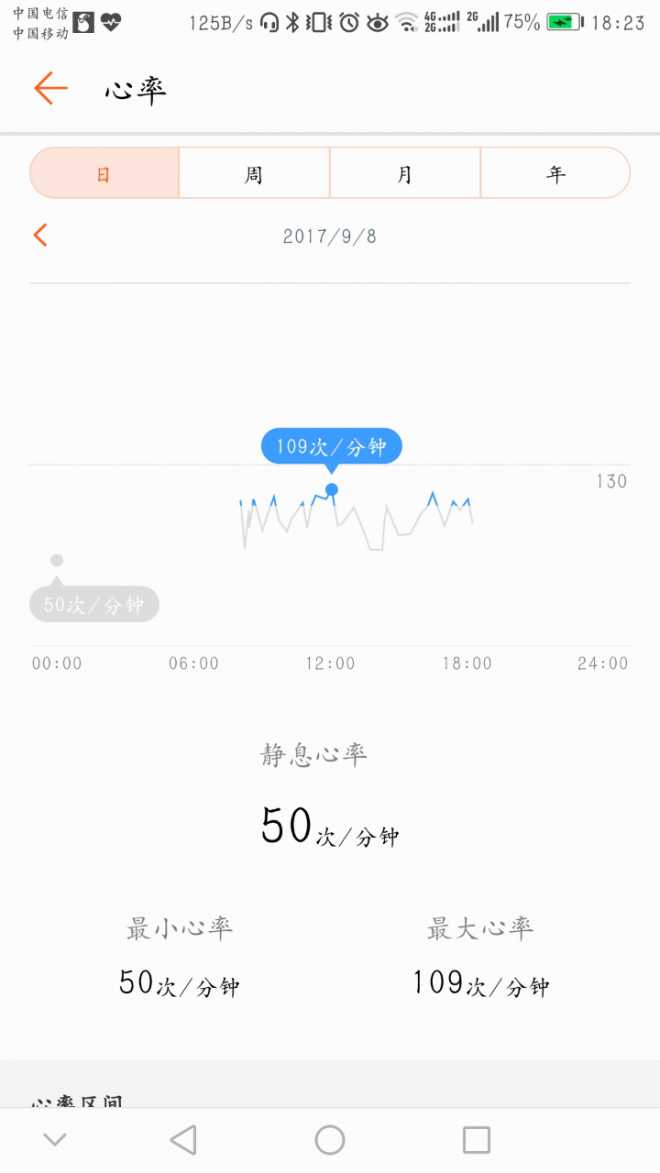Switch to the 周 week tab
The width and height of the screenshot is (660, 1173).
click(x=254, y=174)
